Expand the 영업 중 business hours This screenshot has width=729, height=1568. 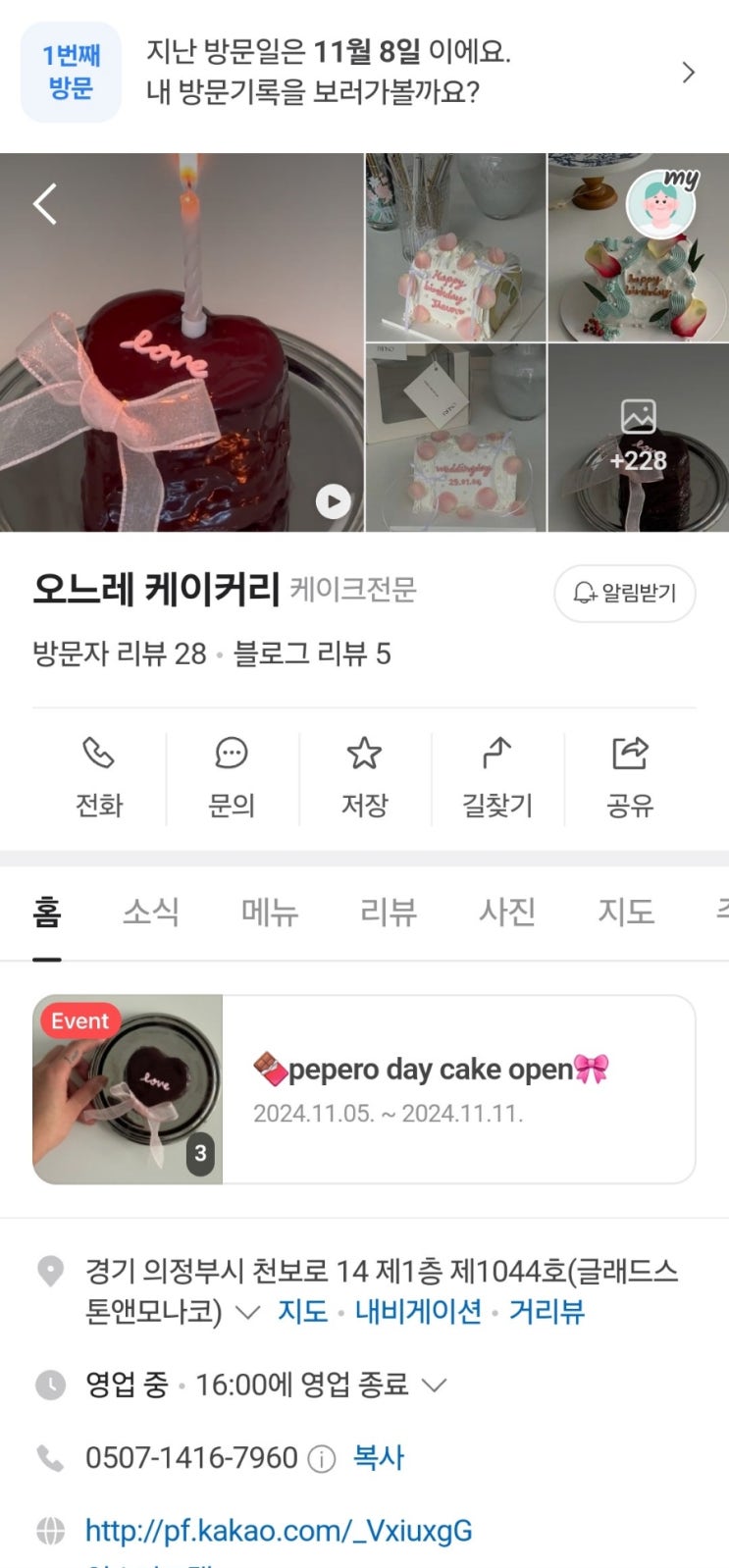tap(266, 1385)
